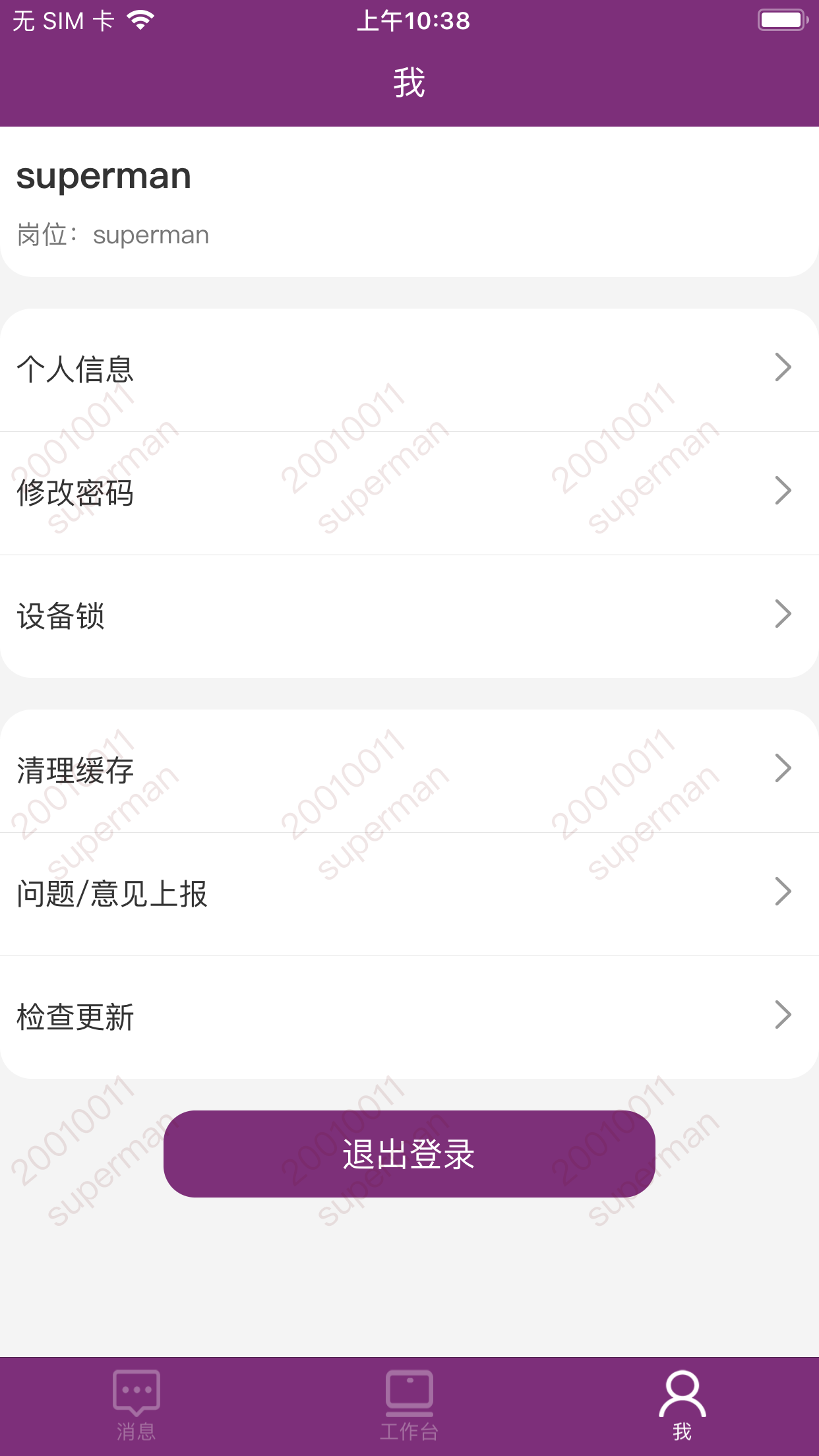Screen dimensions: 819x1456
Task: Open 修改密码 change password row
Action: coord(409,491)
